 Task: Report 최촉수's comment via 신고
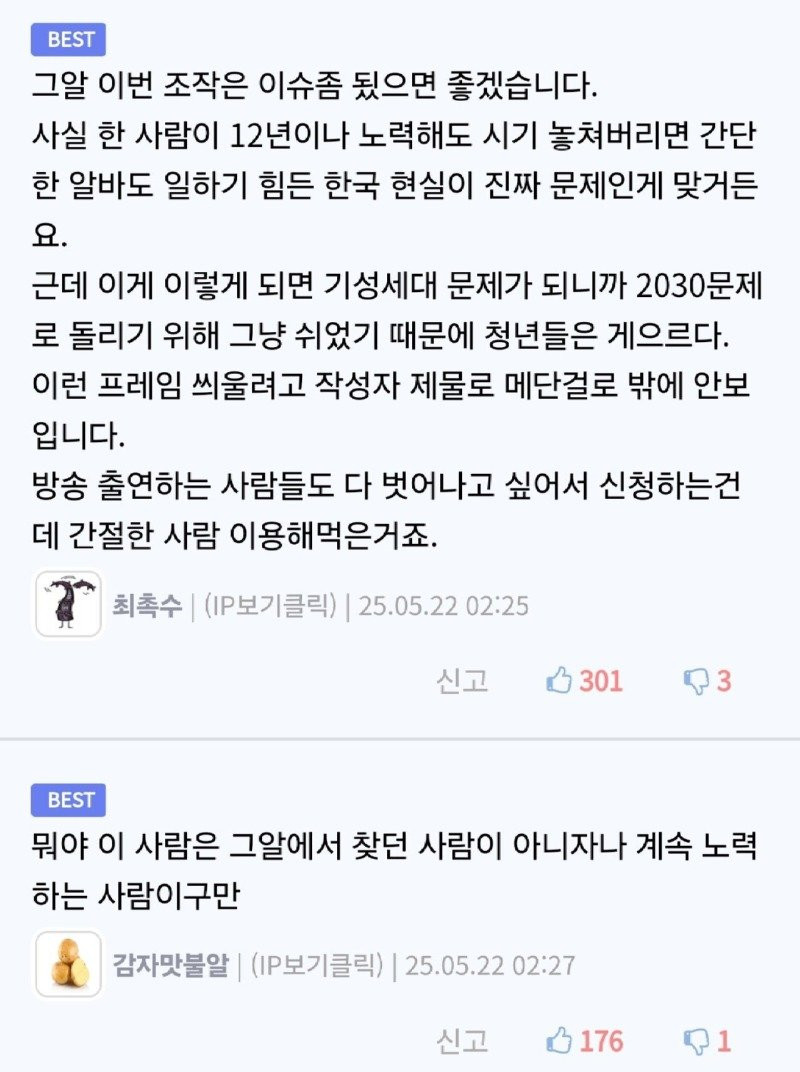point(462,681)
